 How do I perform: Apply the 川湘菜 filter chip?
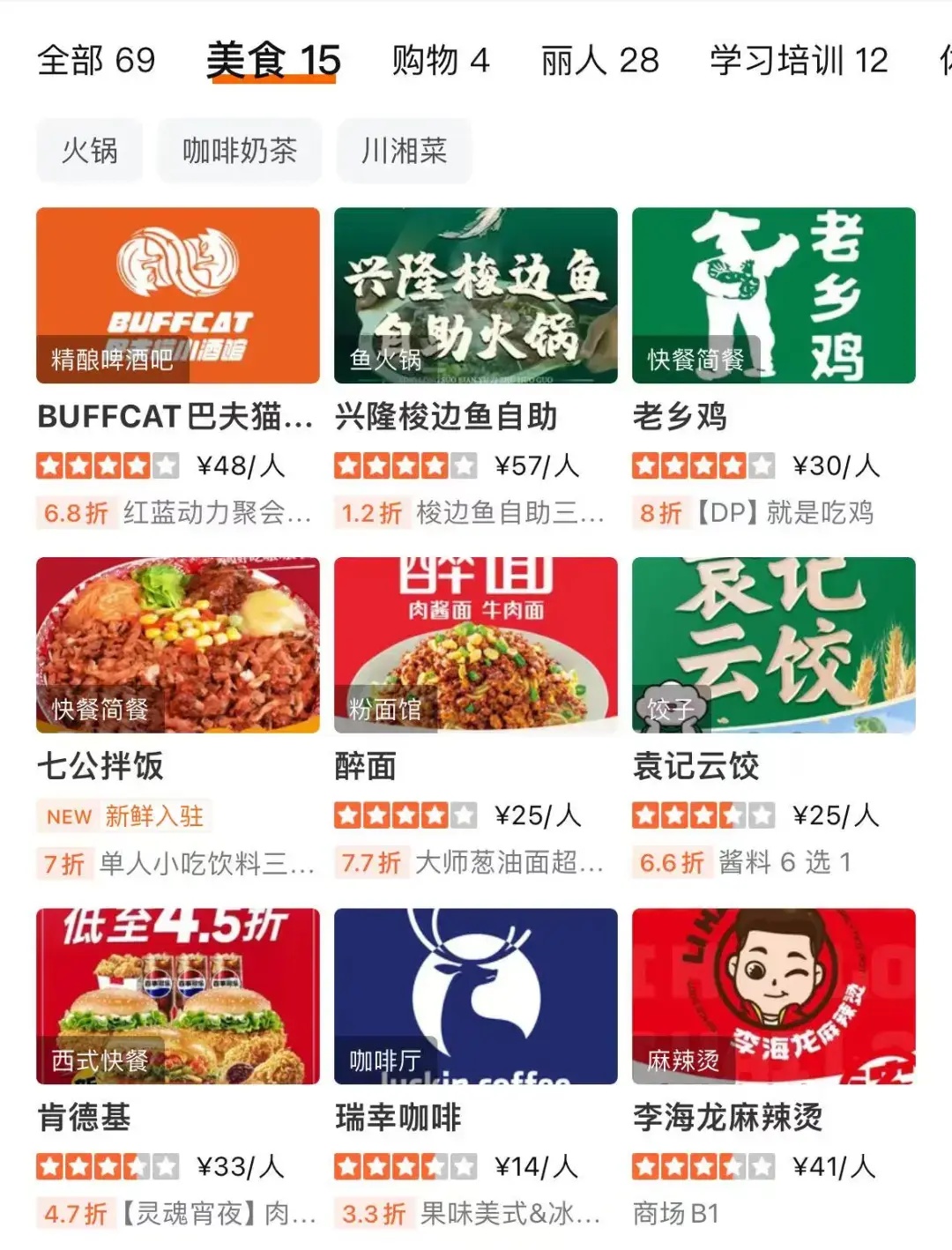404,151
